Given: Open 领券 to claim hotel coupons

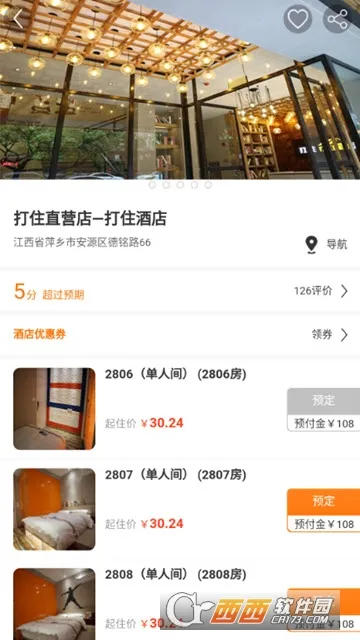Looking at the screenshot, I should 330,335.
